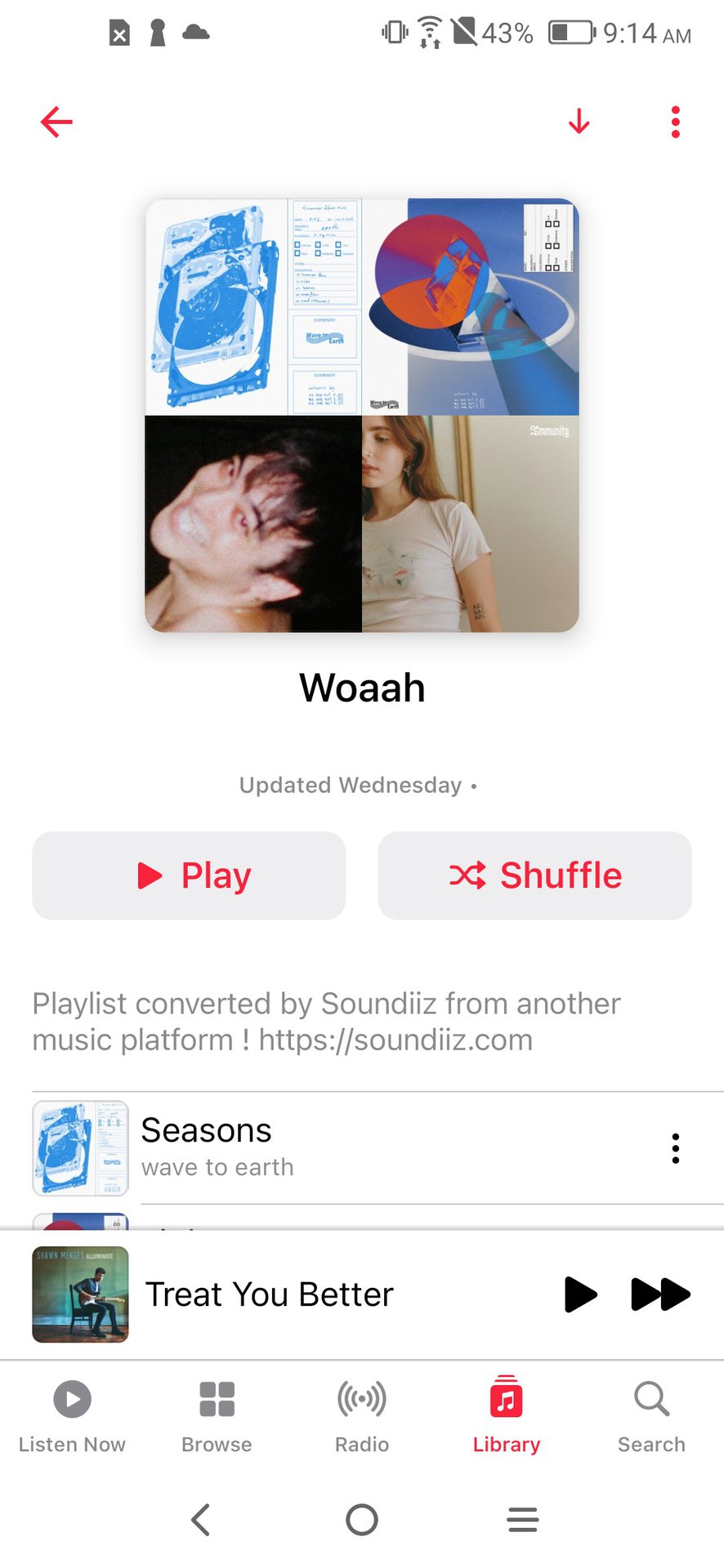Viewport: 724px width, 1568px height.
Task: Tap the system home button
Action: (362, 1520)
